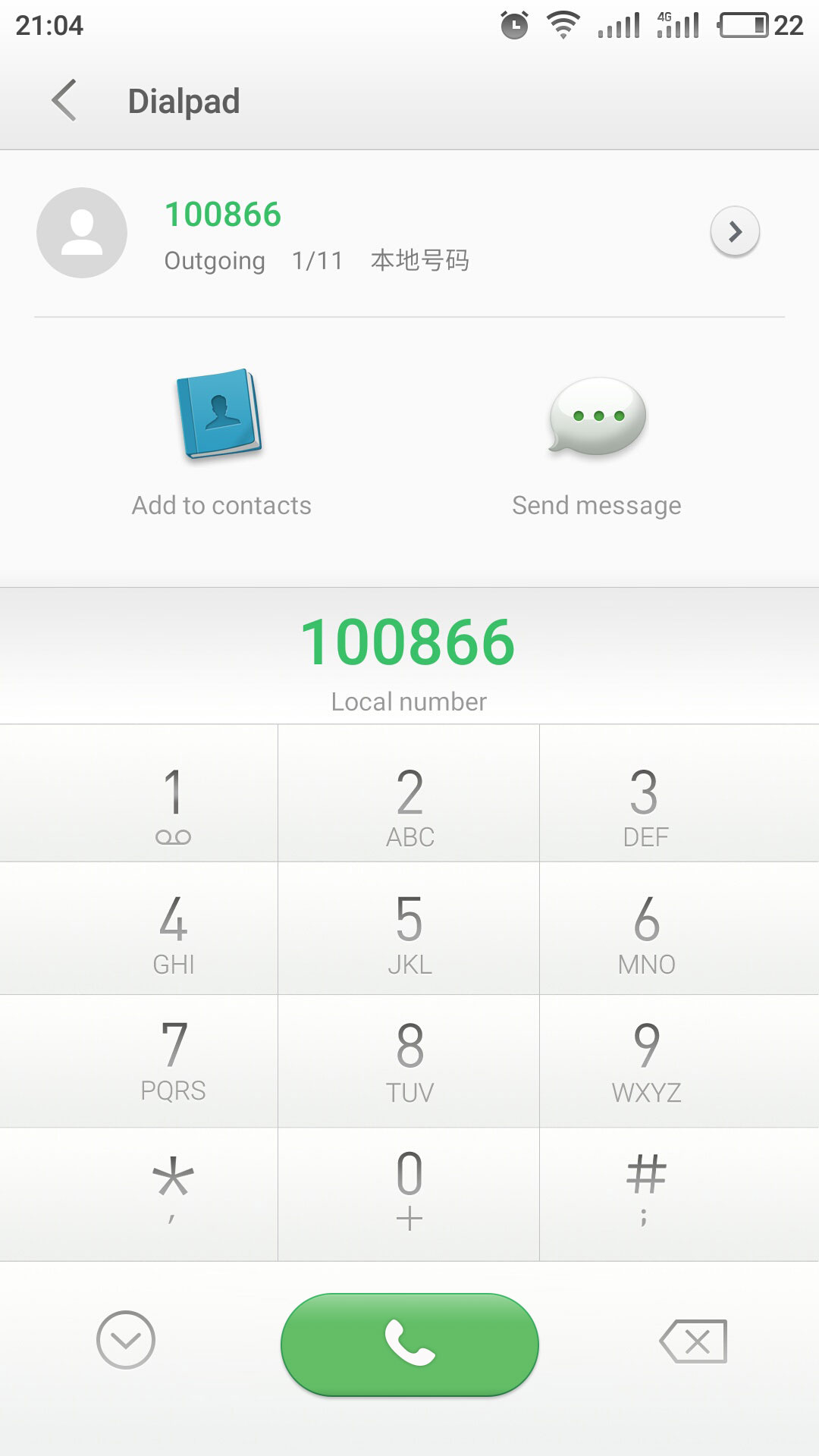Collapse the dialpad with the down arrow
The image size is (819, 1456).
[x=126, y=1340]
